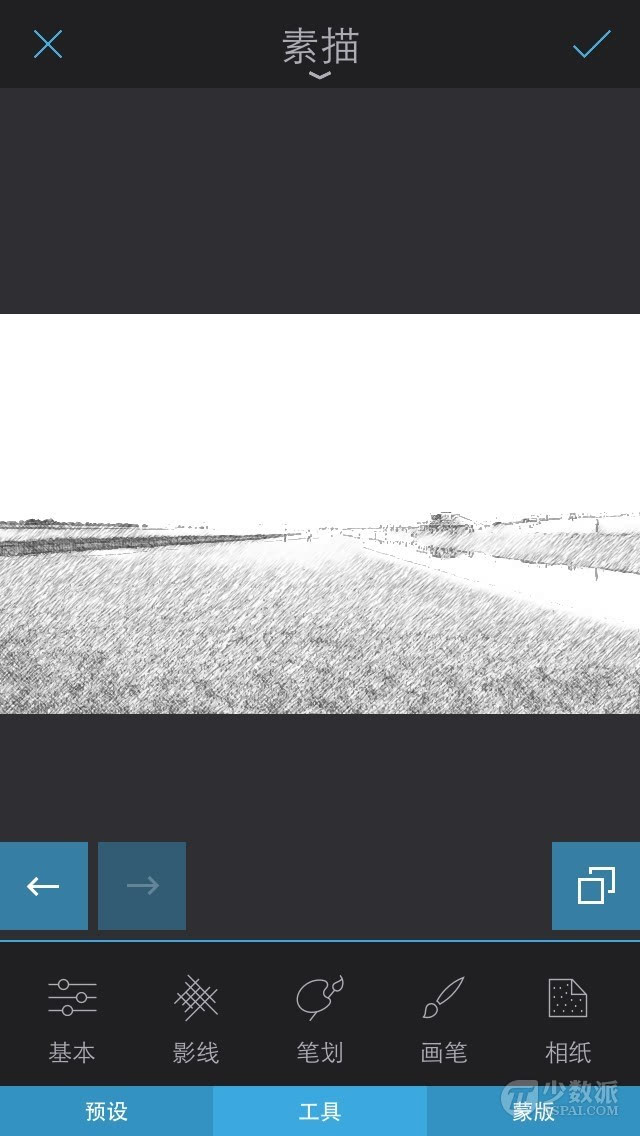Open the 基本 adjustment tool
Screen dimensions: 640x1136
click(x=72, y=1020)
